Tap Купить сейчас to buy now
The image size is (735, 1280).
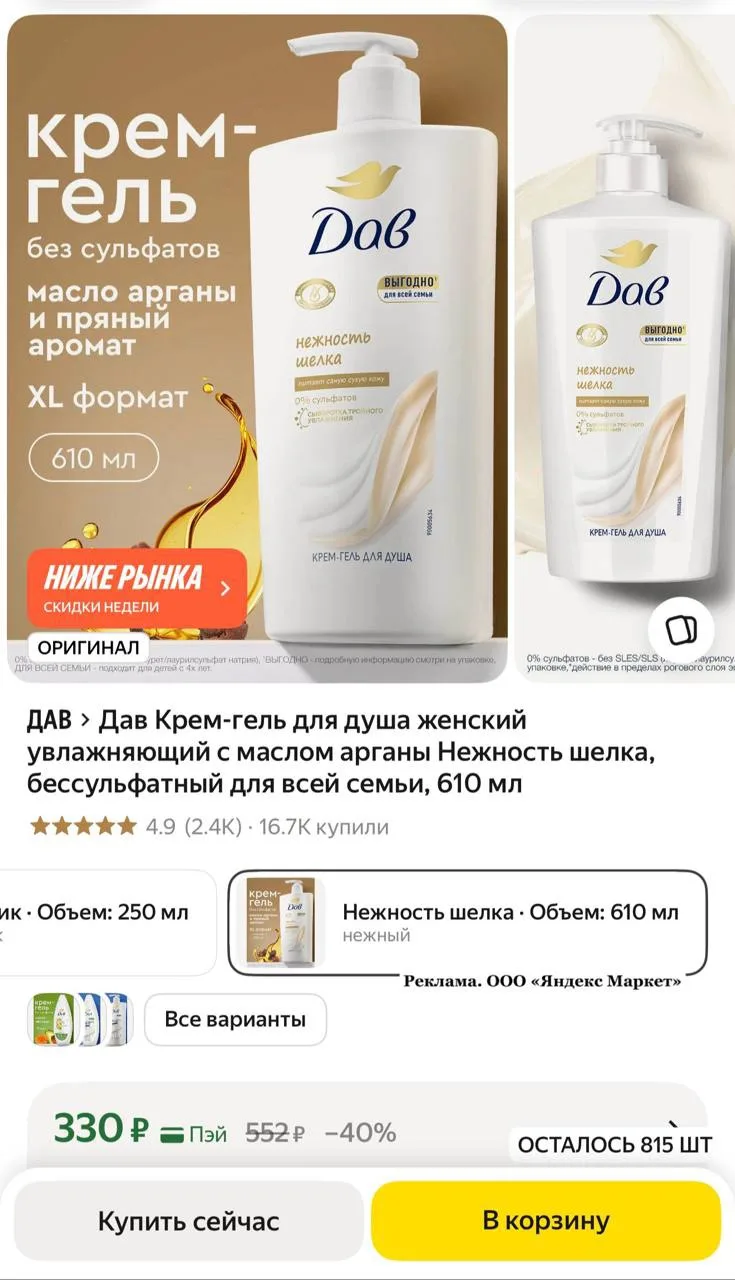[188, 1221]
